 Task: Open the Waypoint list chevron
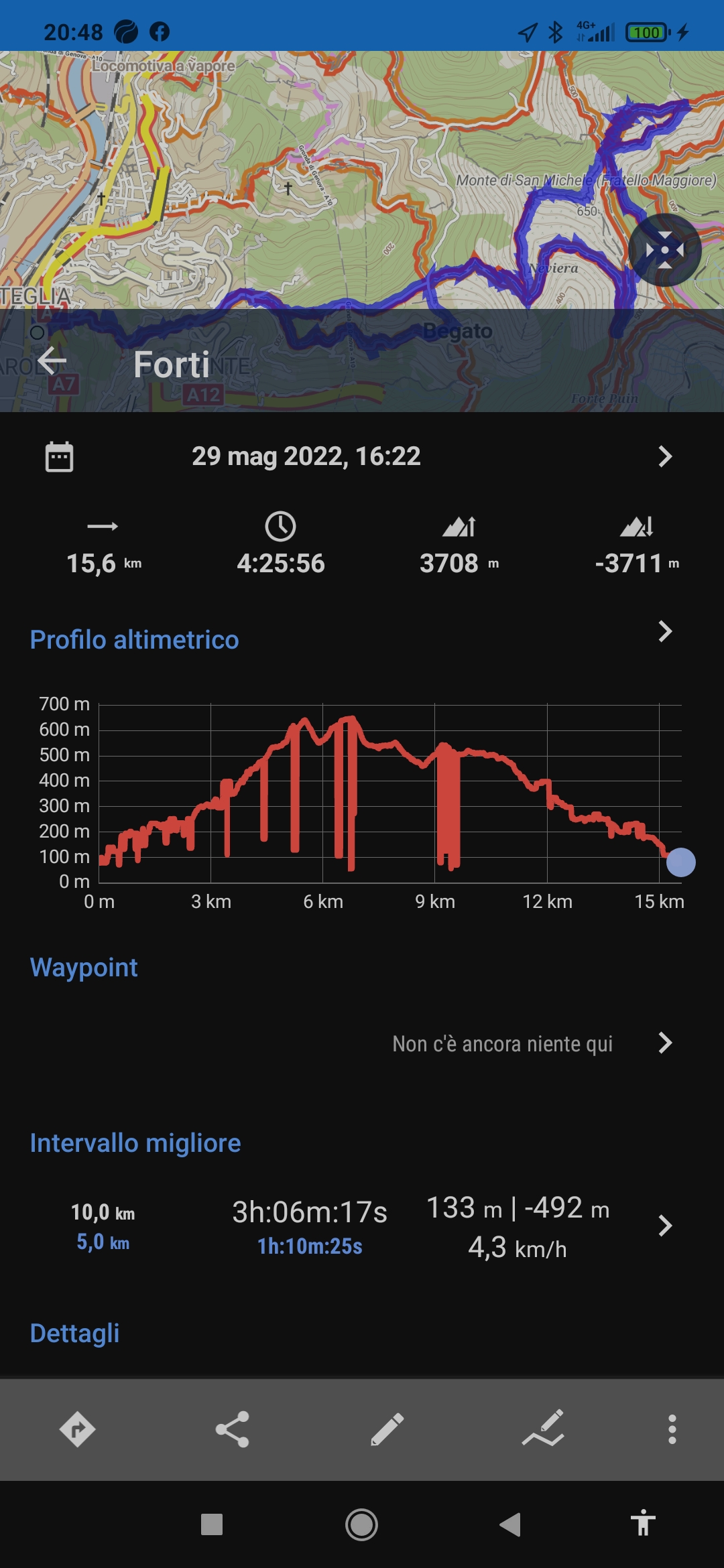[x=664, y=1043]
